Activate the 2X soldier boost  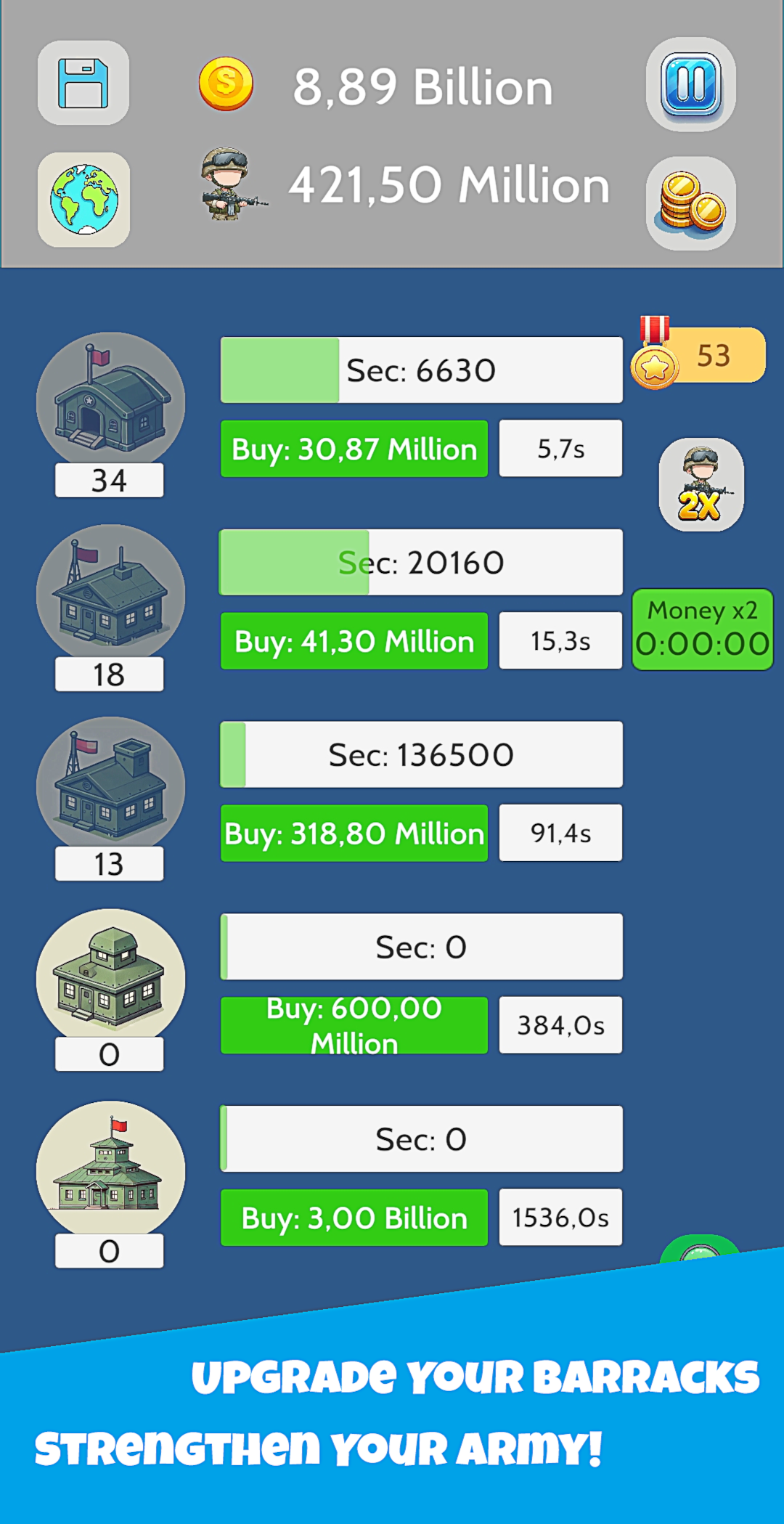(x=701, y=484)
